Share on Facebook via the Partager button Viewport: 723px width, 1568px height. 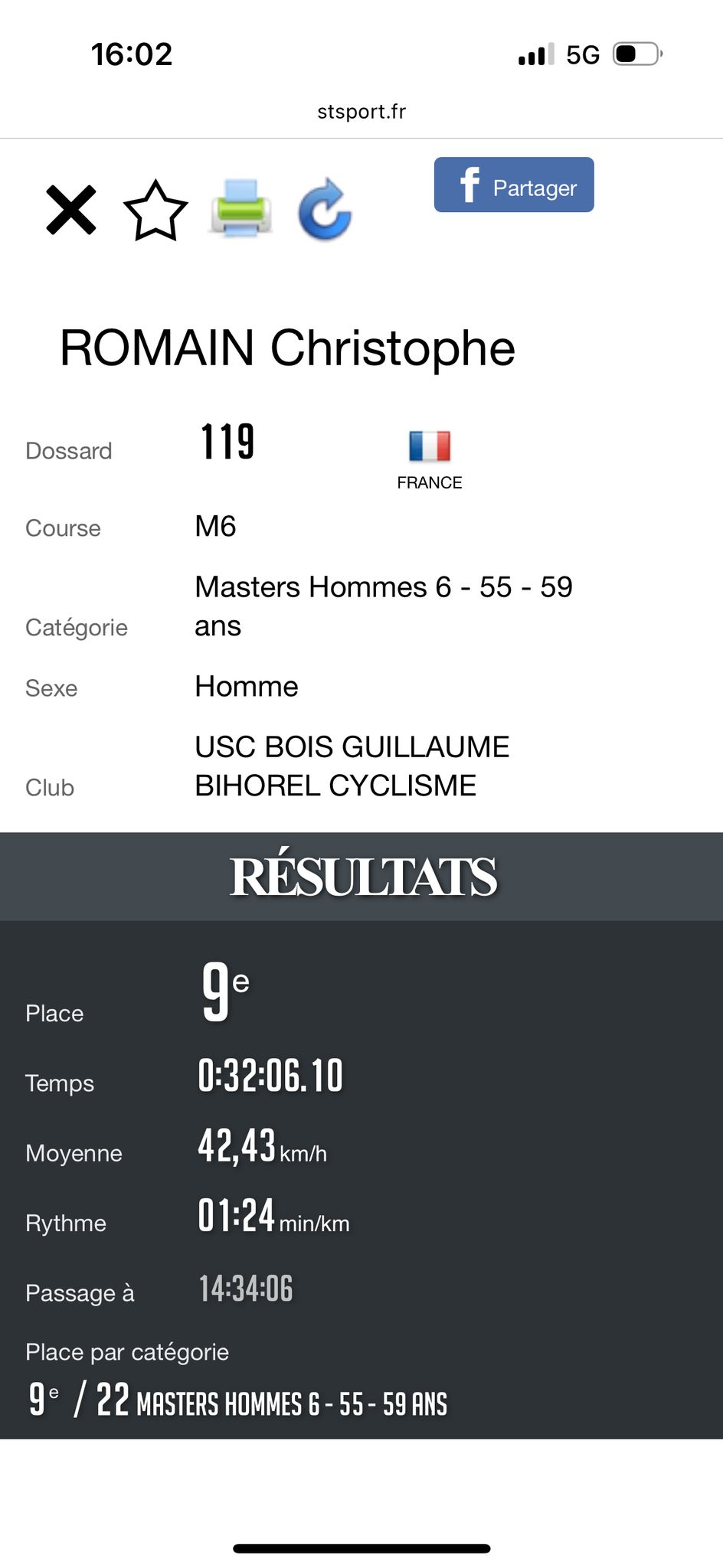[x=514, y=185]
